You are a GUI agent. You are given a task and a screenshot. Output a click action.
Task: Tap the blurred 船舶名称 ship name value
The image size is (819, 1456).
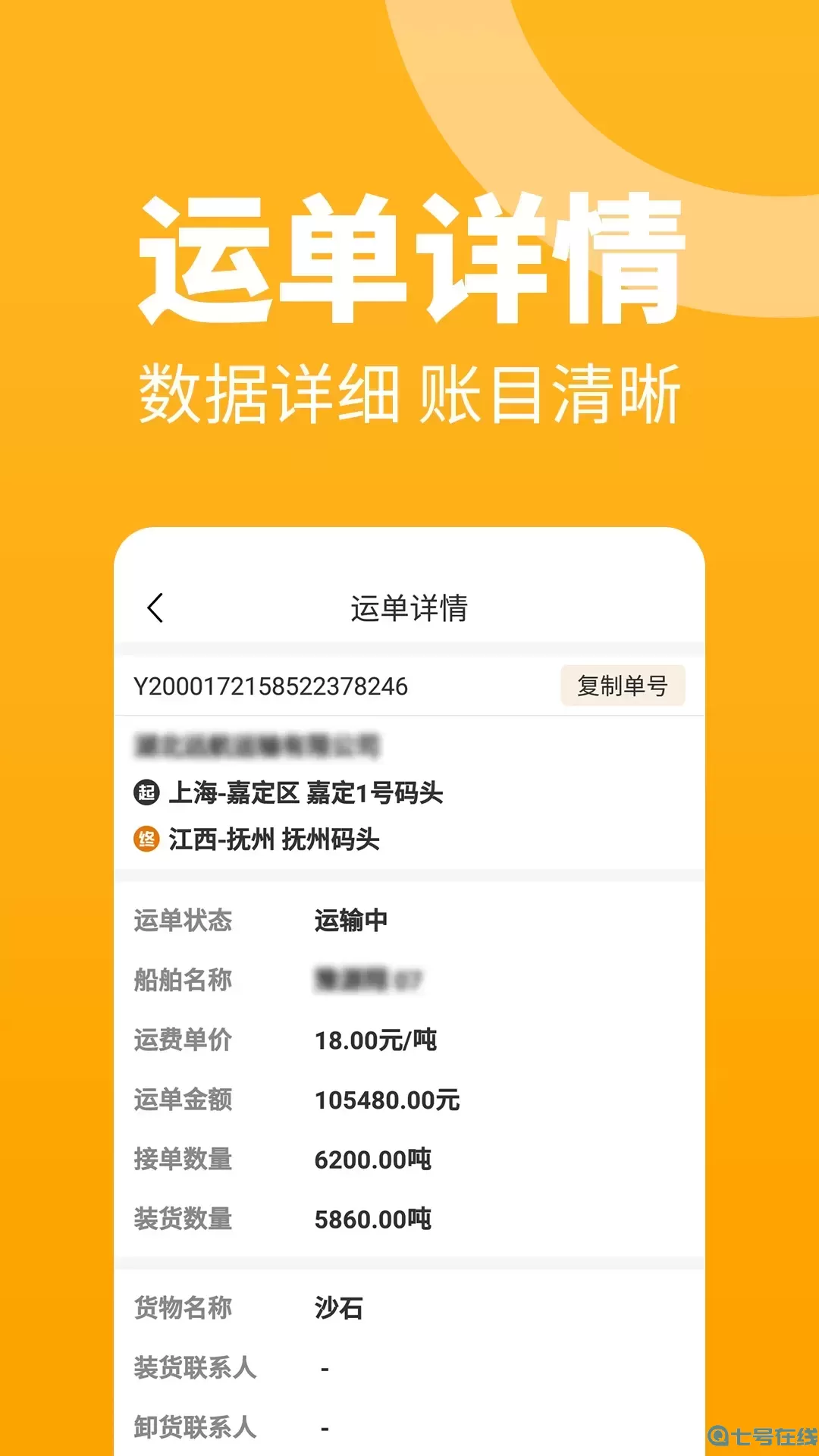[368, 981]
